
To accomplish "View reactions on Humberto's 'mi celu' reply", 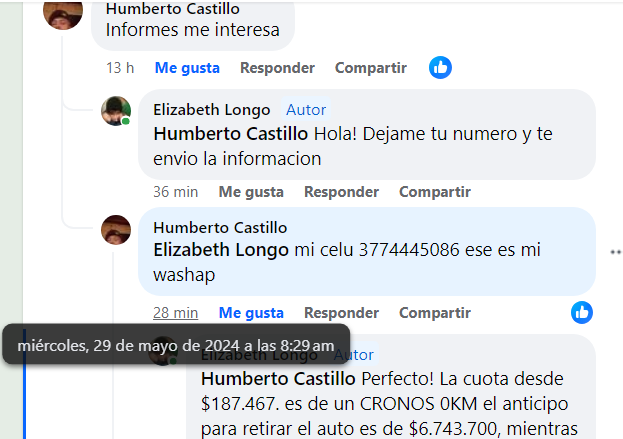I will (x=582, y=312).
